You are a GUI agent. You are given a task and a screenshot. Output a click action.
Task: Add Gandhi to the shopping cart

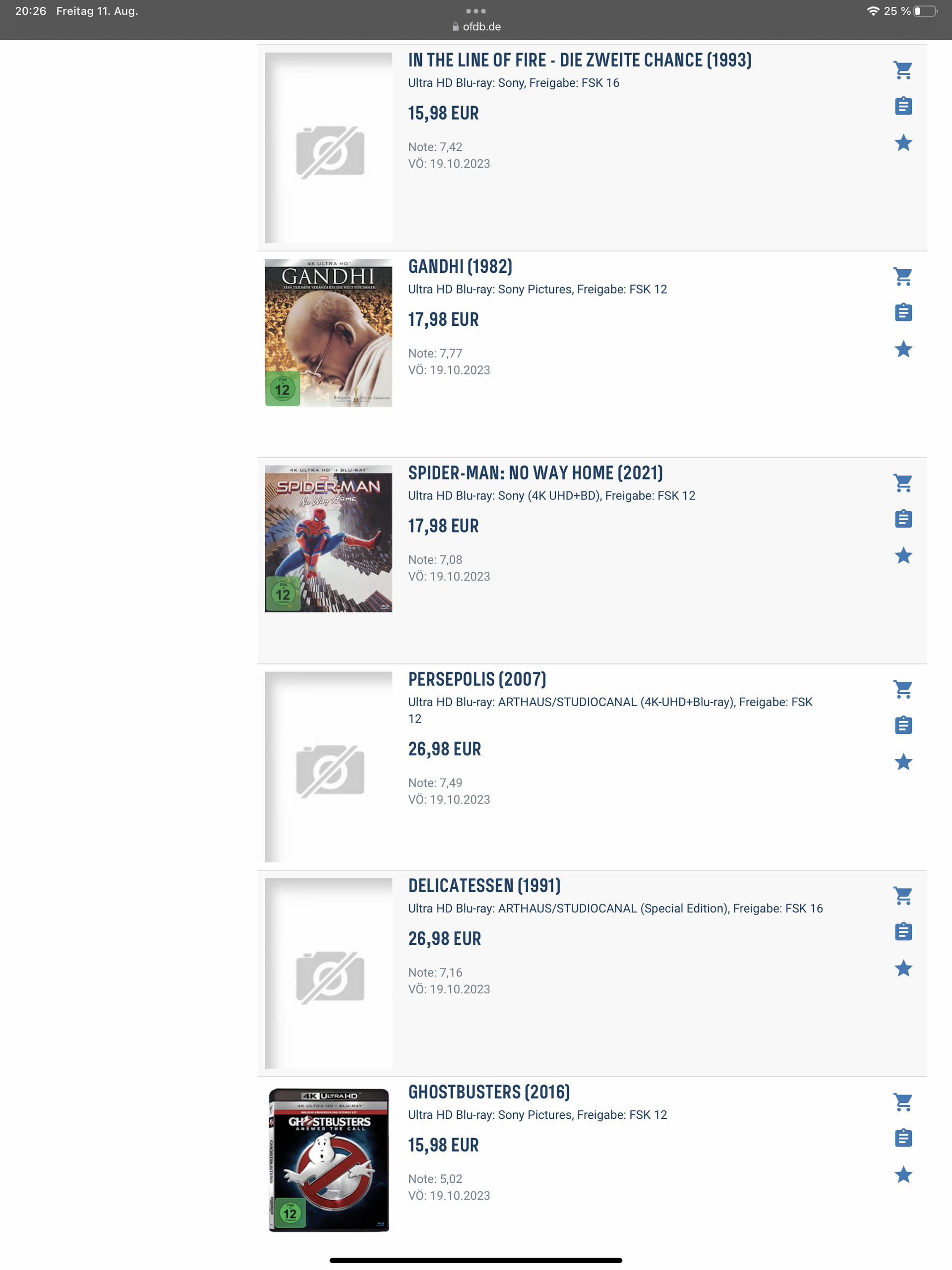[902, 277]
